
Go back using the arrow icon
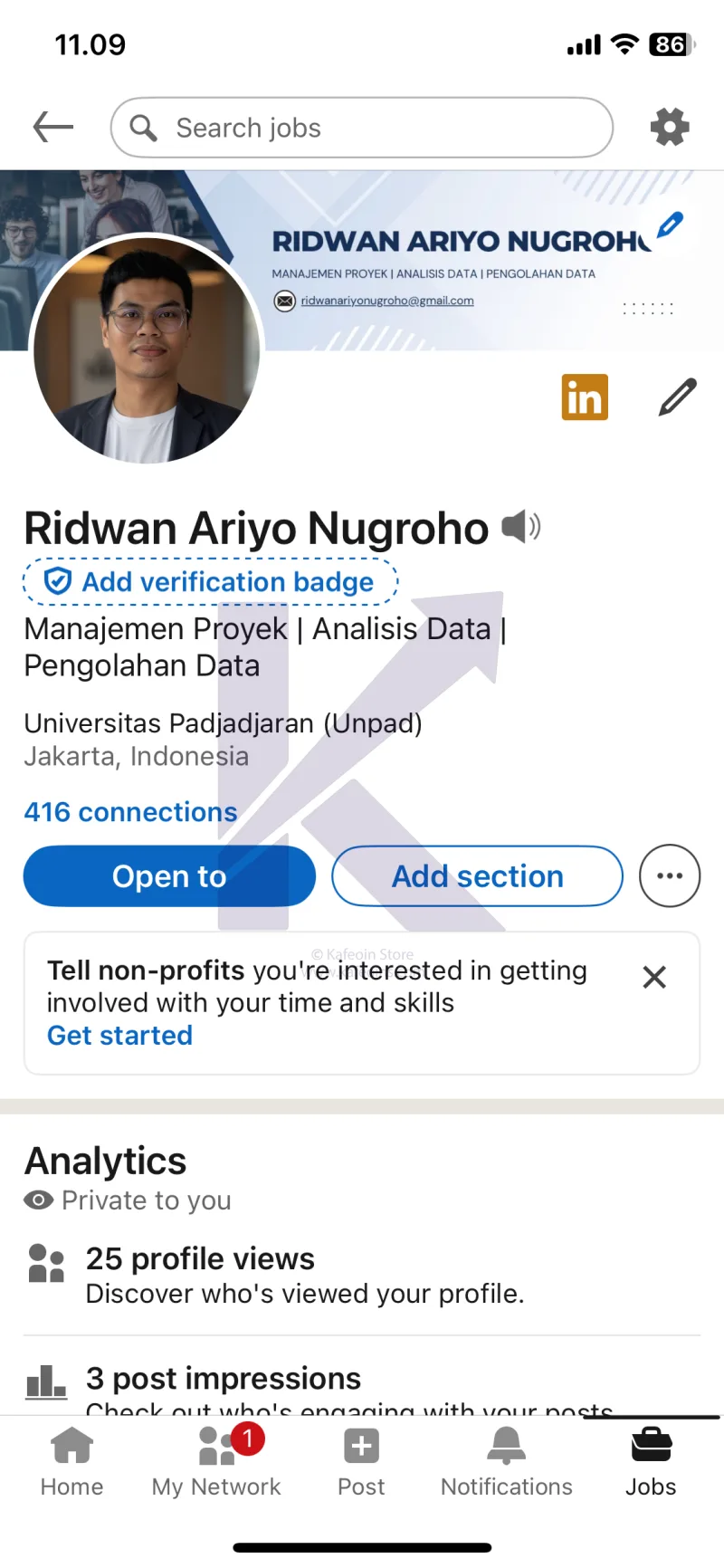[52, 128]
